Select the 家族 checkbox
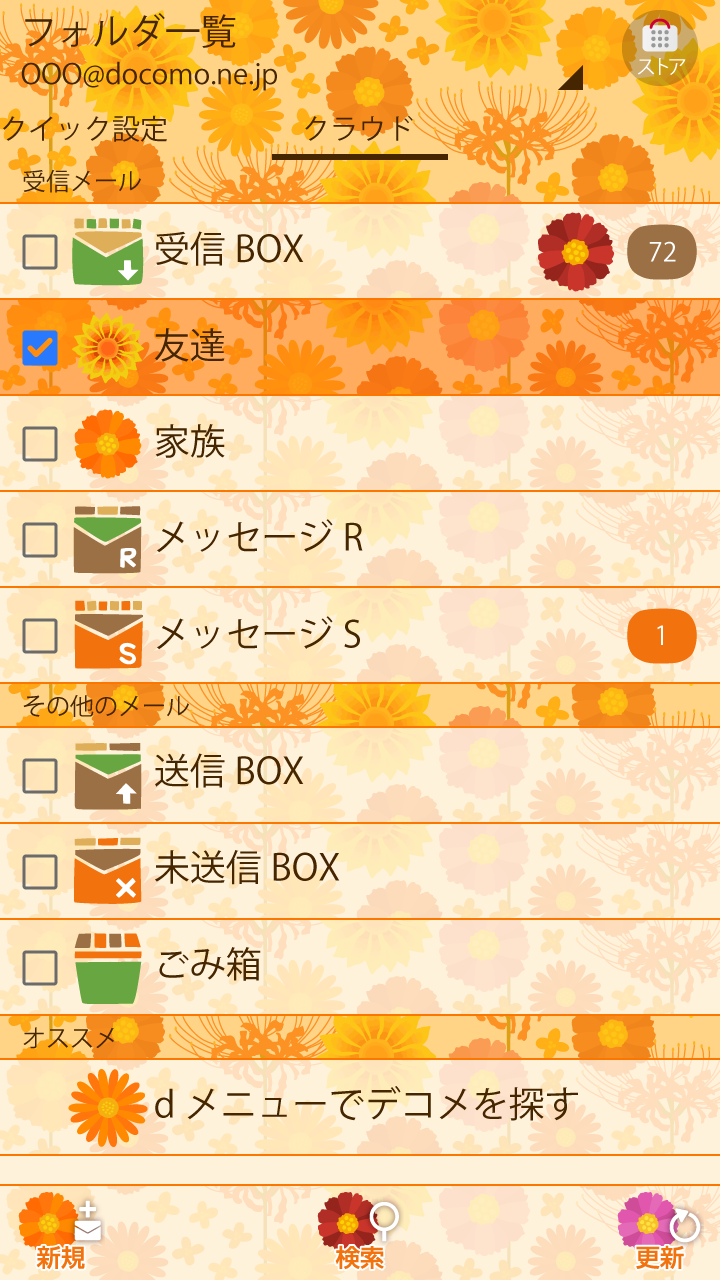Image resolution: width=720 pixels, height=1280 pixels. pyautogui.click(x=40, y=444)
